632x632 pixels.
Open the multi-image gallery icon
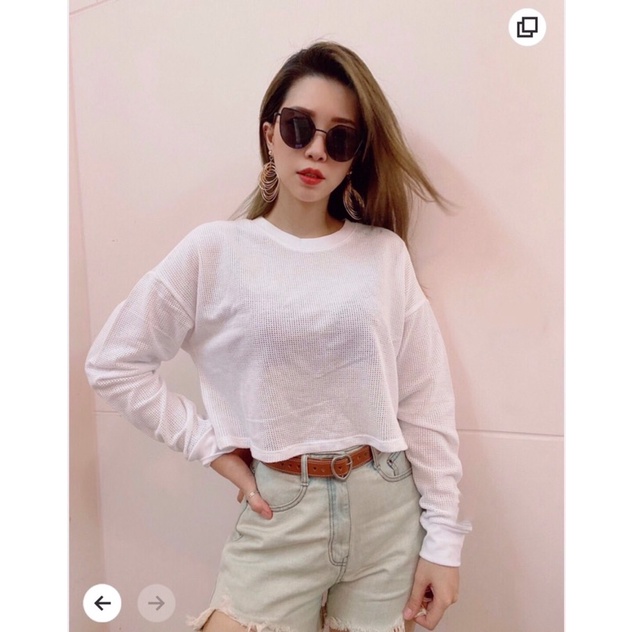coord(527,27)
